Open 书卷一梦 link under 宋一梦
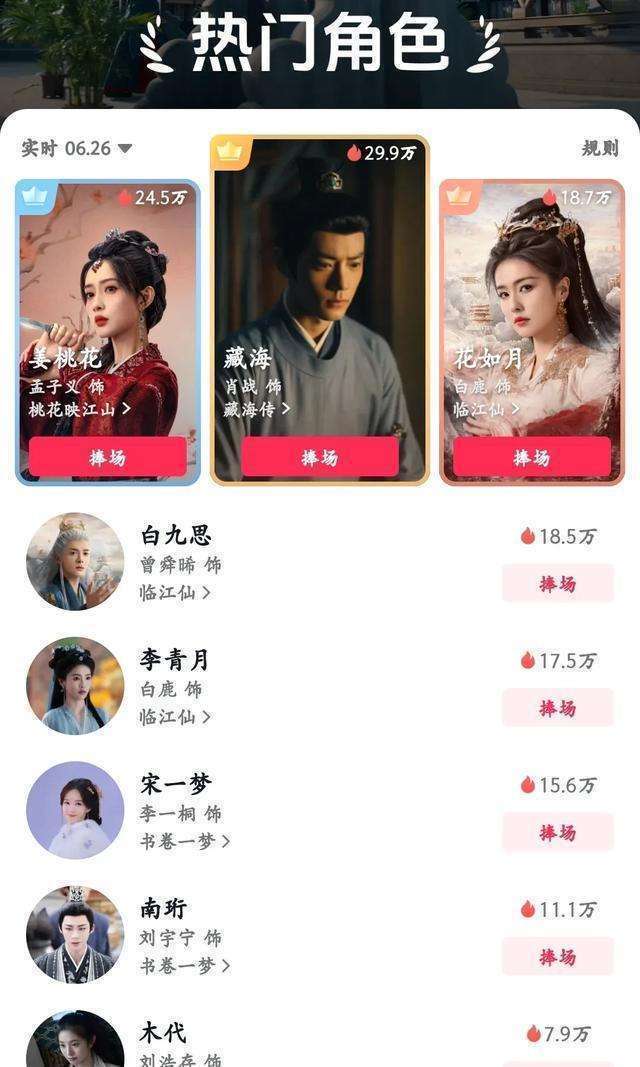Image resolution: width=640 pixels, height=1067 pixels. click(185, 841)
